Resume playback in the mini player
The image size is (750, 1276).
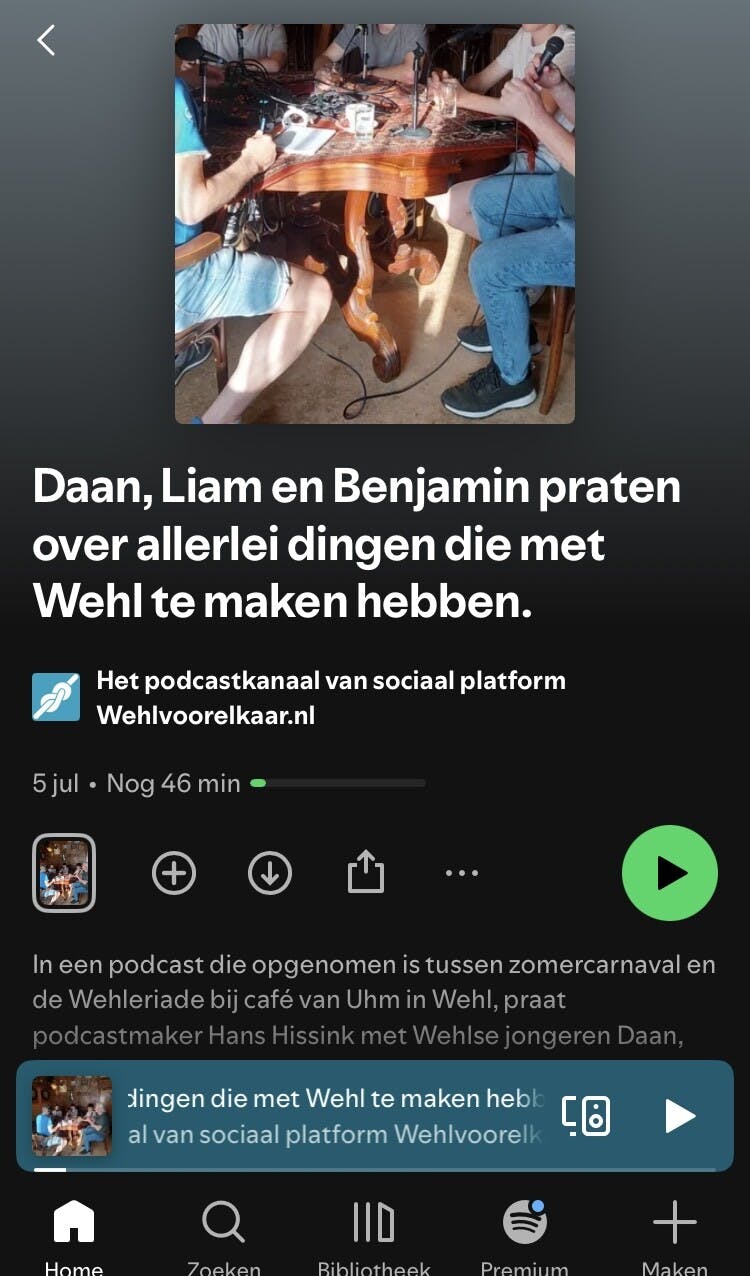[679, 1116]
